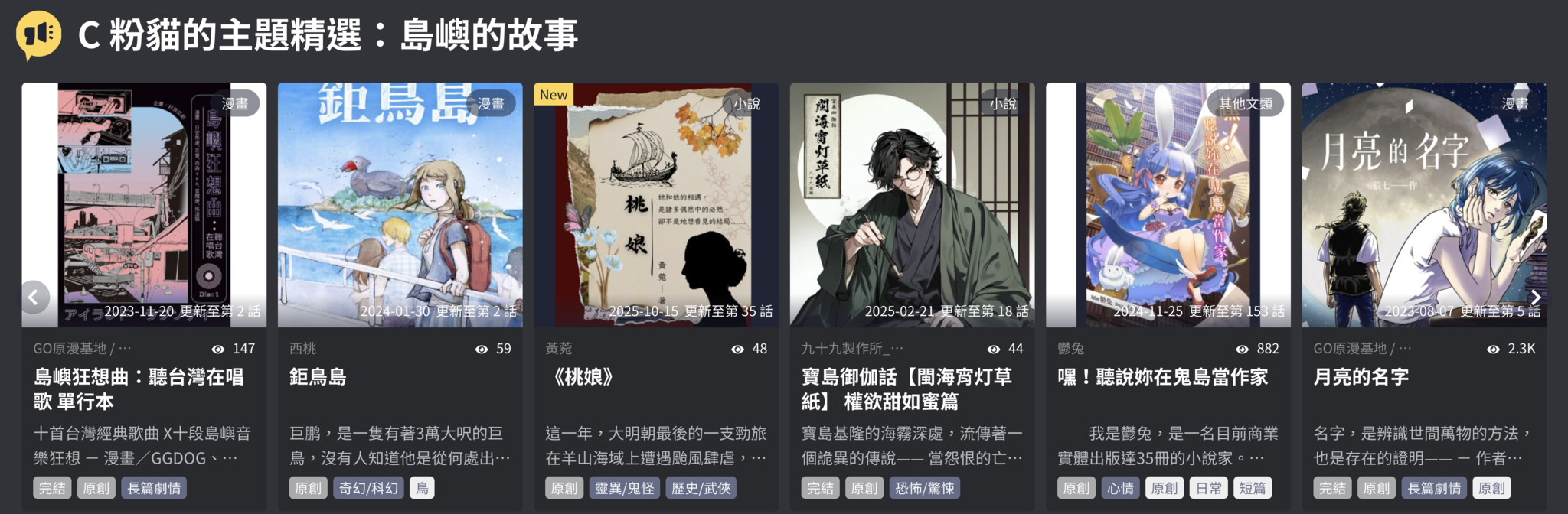The height and width of the screenshot is (514, 1568).
Task: Show previous items with left carousel arrow
Action: pyautogui.click(x=34, y=297)
